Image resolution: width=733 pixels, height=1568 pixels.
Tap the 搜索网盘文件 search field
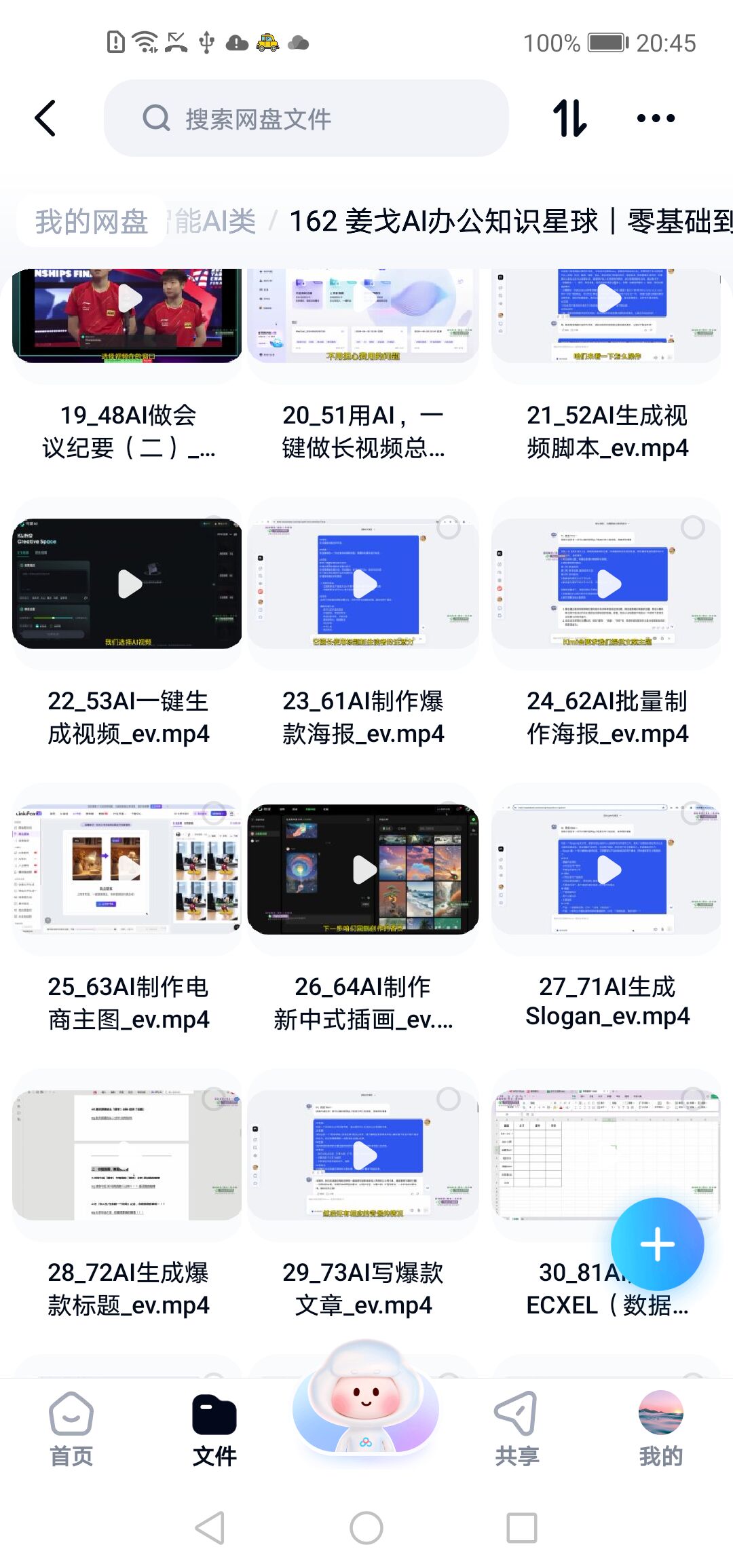tap(305, 119)
